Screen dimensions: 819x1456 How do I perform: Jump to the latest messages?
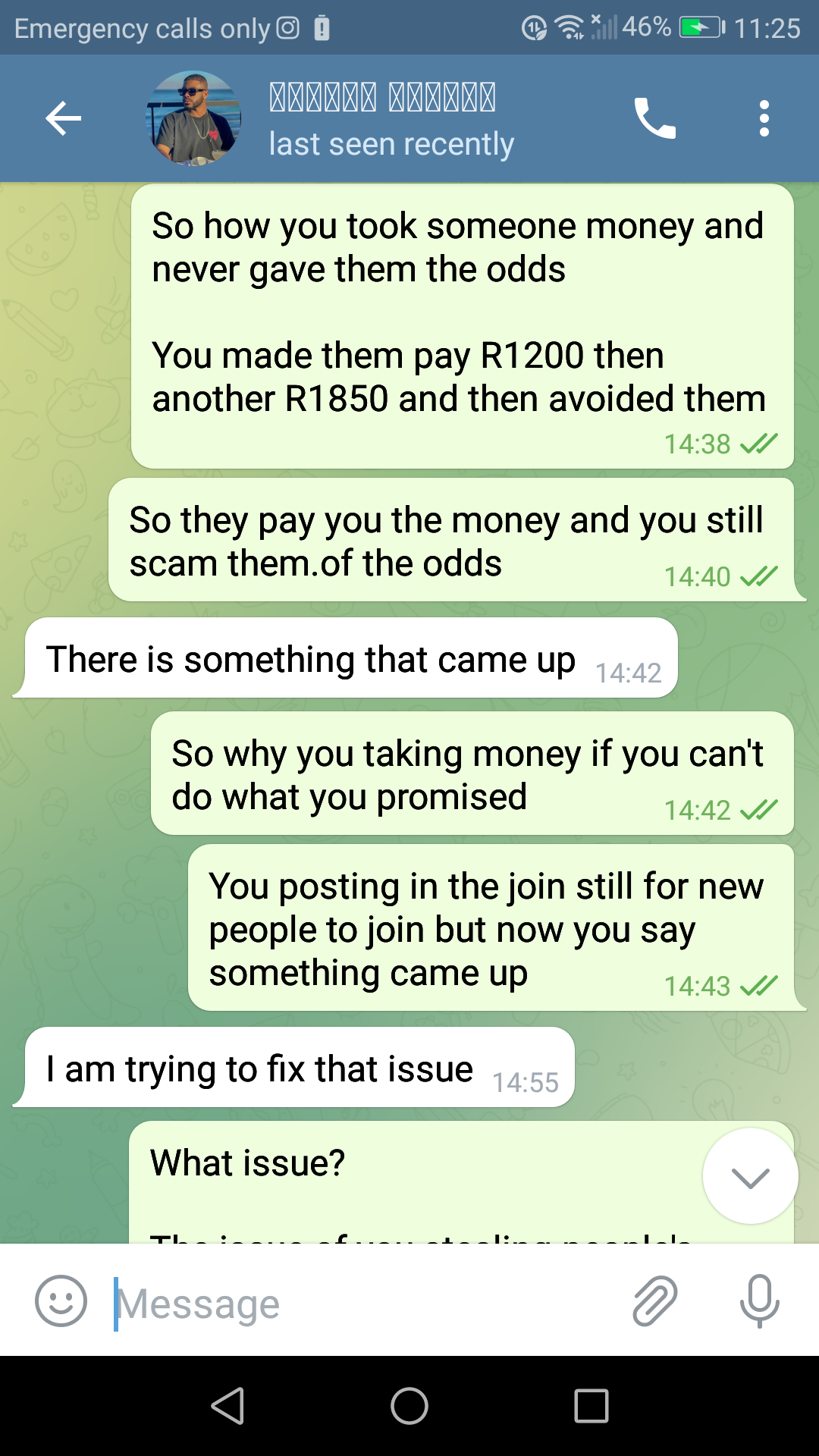pyautogui.click(x=750, y=1176)
